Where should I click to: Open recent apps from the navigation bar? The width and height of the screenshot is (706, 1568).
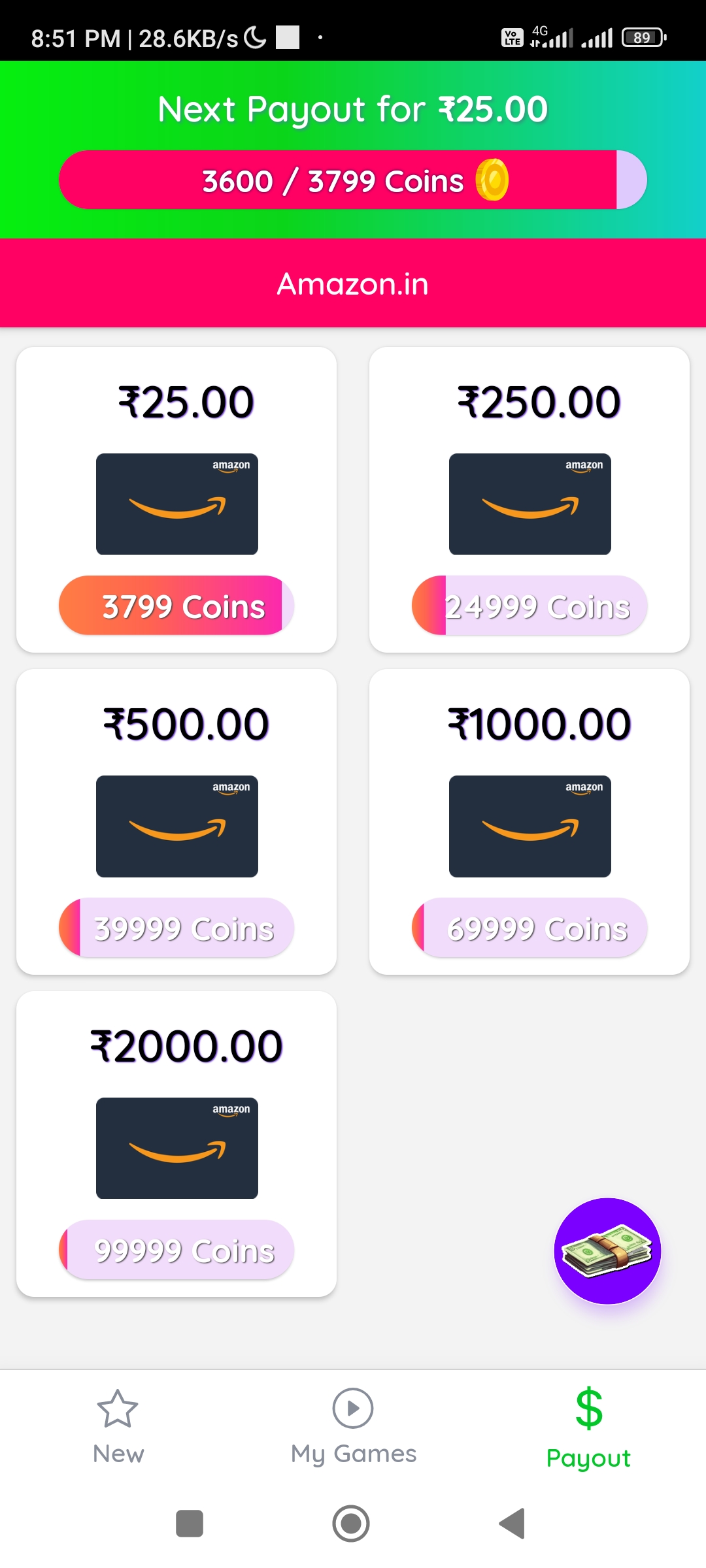[x=190, y=1524]
